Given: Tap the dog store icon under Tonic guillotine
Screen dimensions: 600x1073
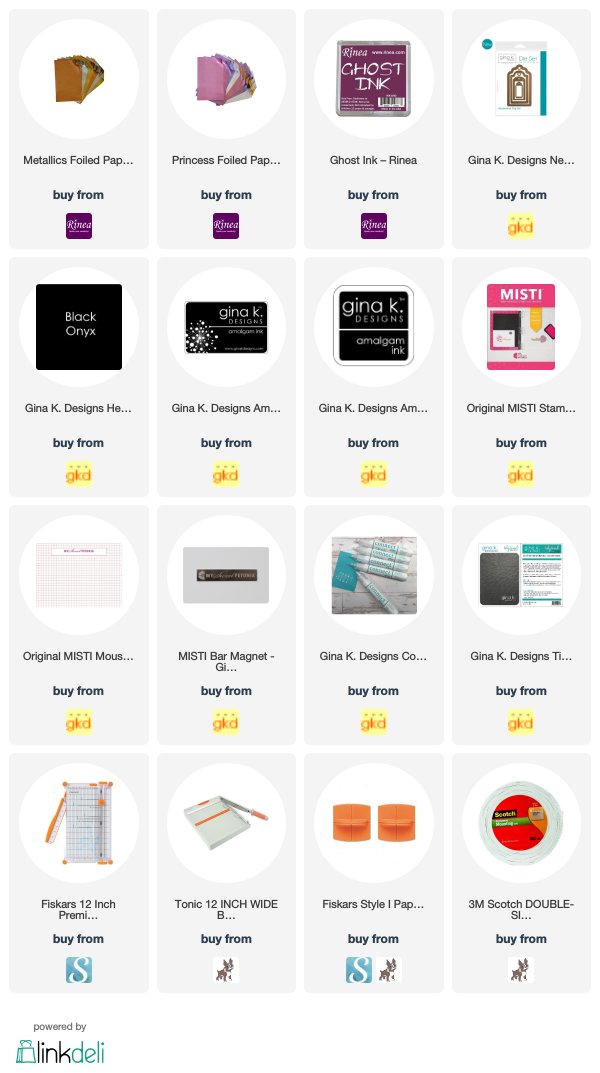Looking at the screenshot, I should pos(226,970).
